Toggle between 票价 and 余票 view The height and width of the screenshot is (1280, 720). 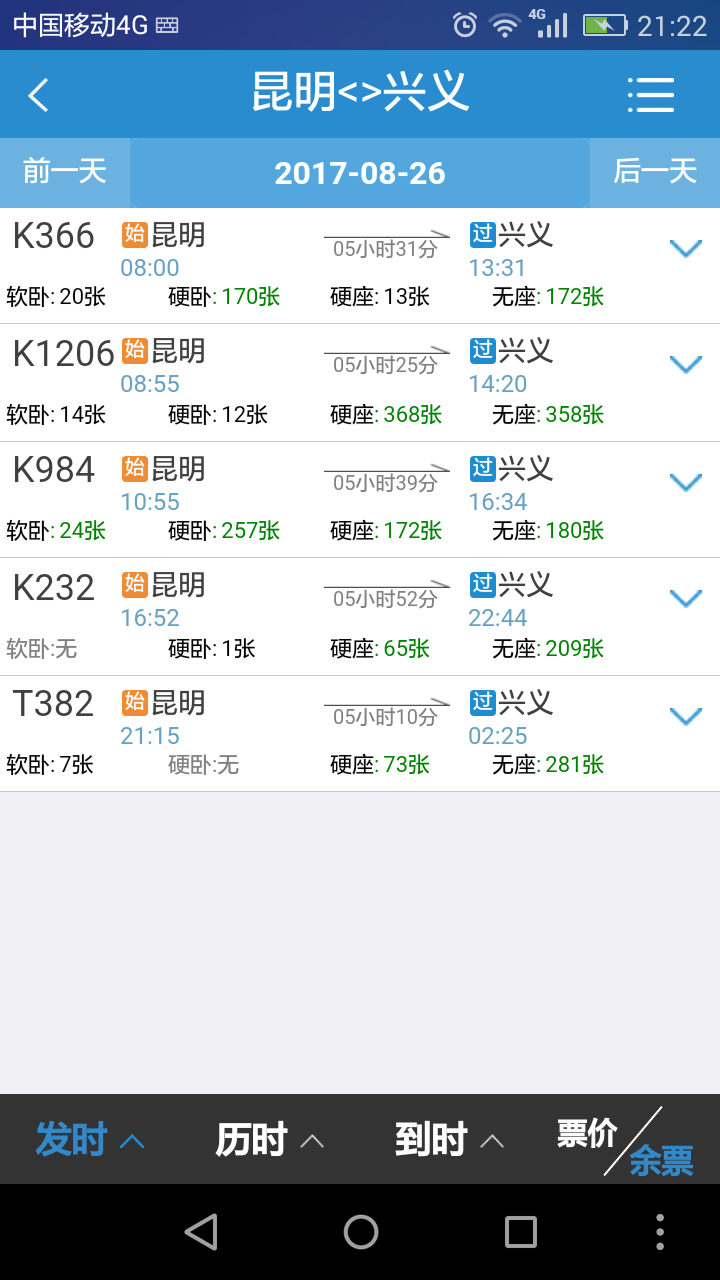(x=626, y=1141)
